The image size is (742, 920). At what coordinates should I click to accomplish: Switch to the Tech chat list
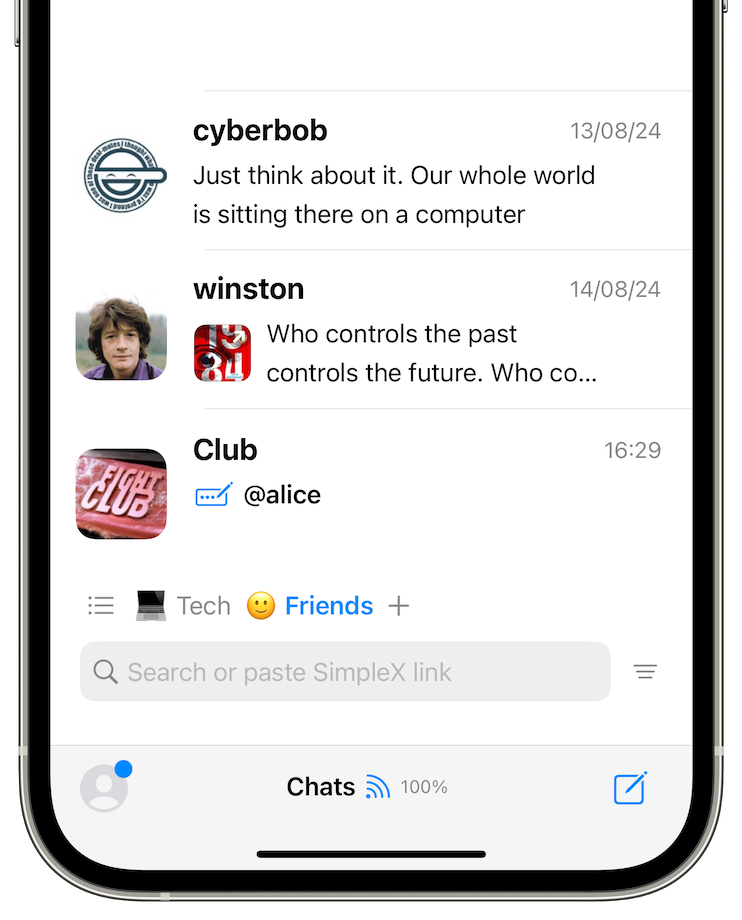click(x=184, y=606)
